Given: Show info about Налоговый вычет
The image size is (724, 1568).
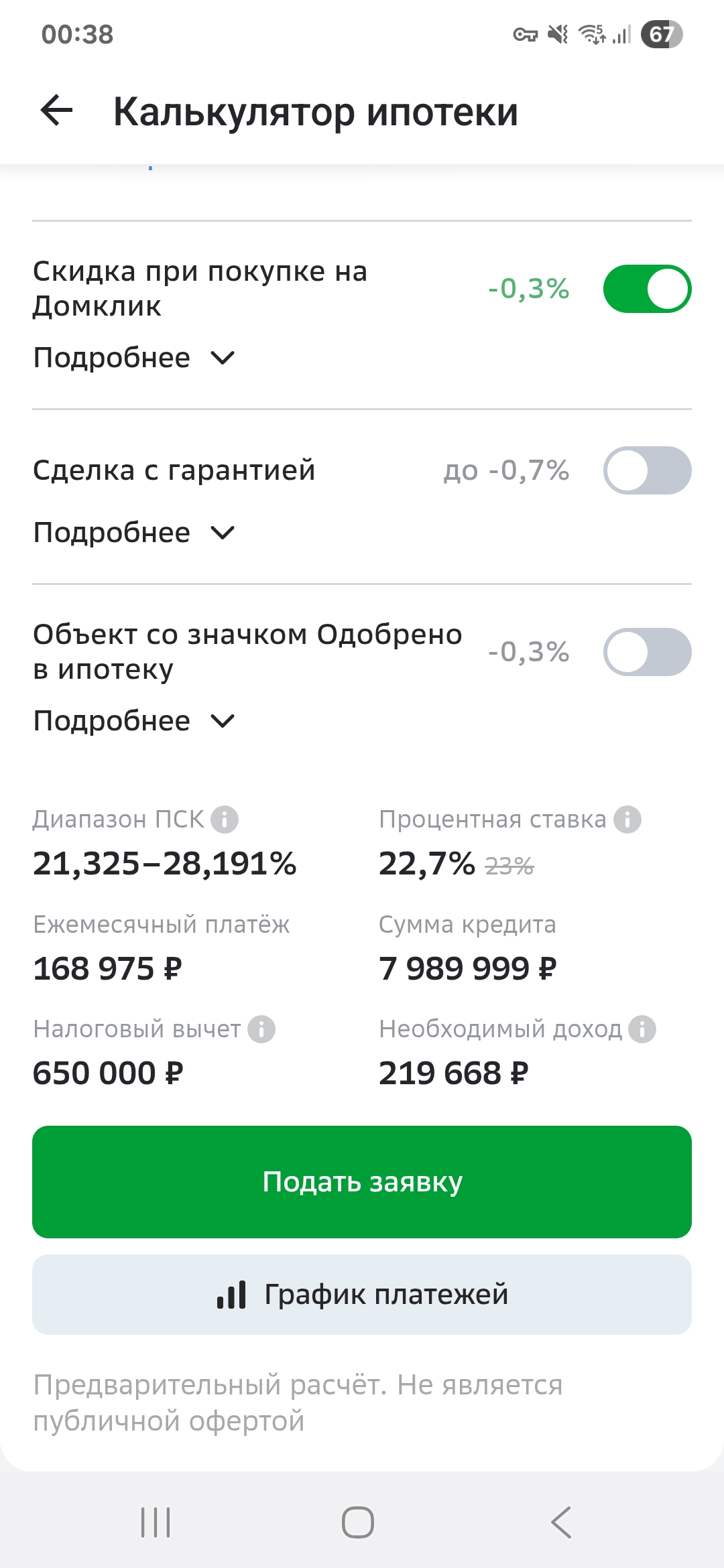Looking at the screenshot, I should [x=261, y=1029].
